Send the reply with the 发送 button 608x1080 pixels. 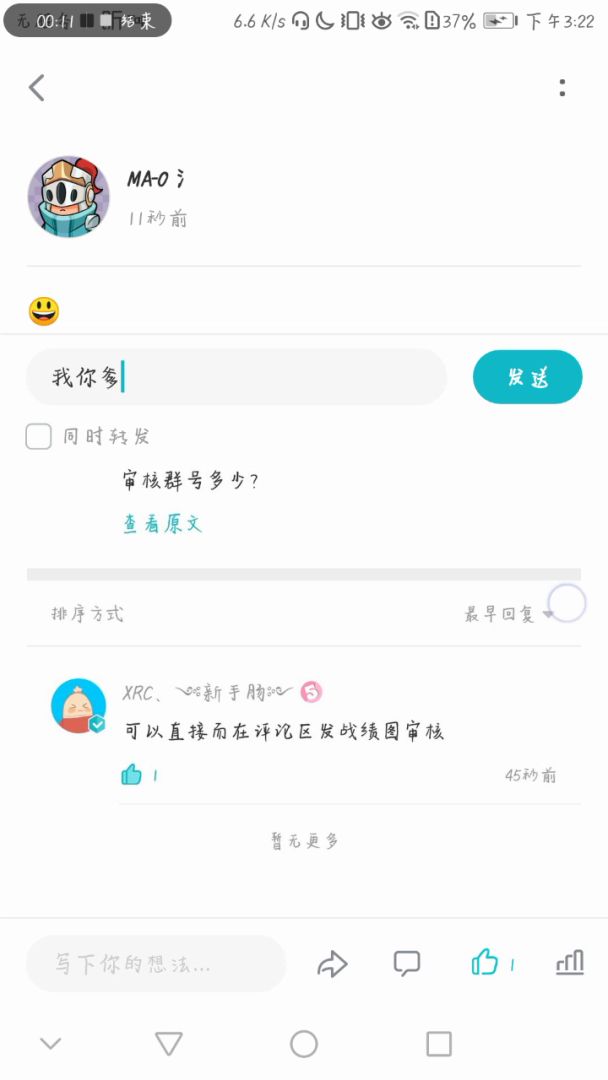click(x=527, y=377)
